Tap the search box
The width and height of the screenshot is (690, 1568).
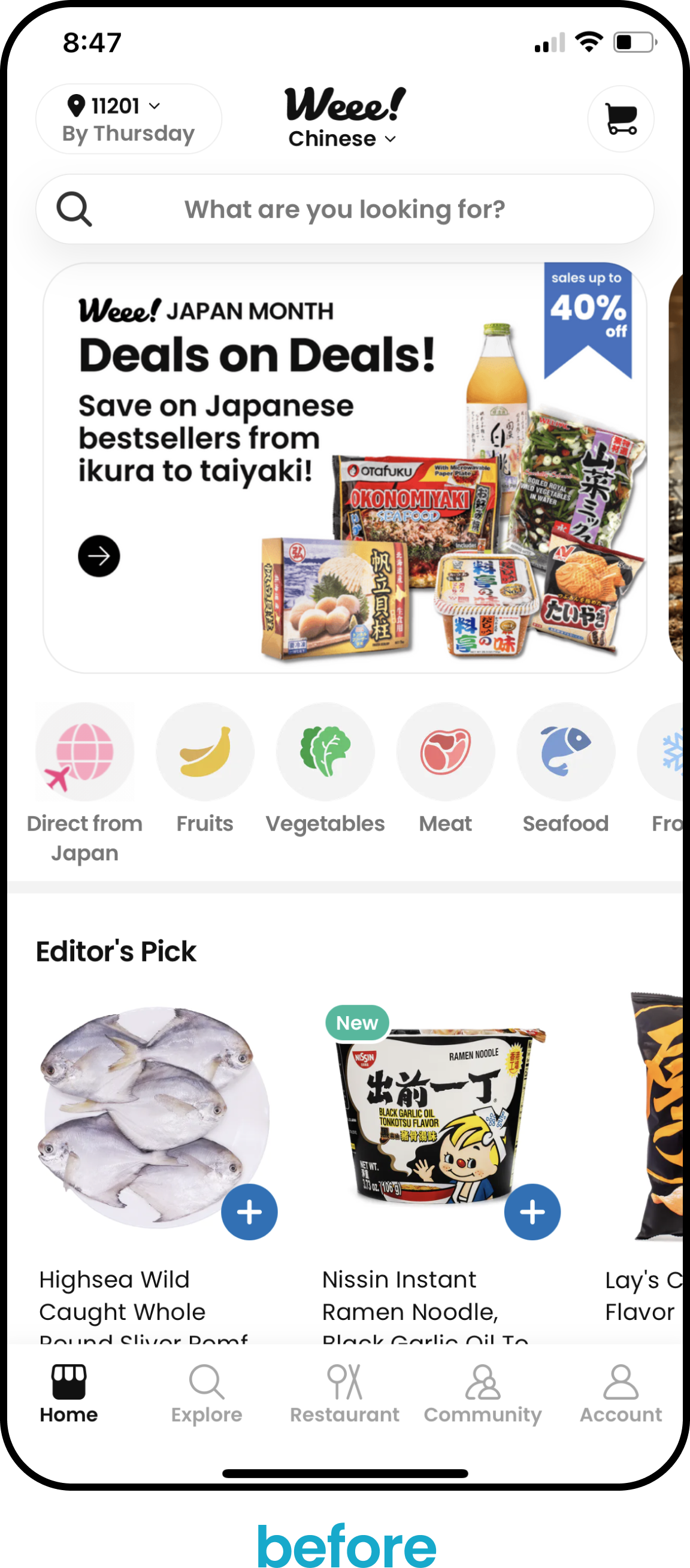click(x=345, y=209)
